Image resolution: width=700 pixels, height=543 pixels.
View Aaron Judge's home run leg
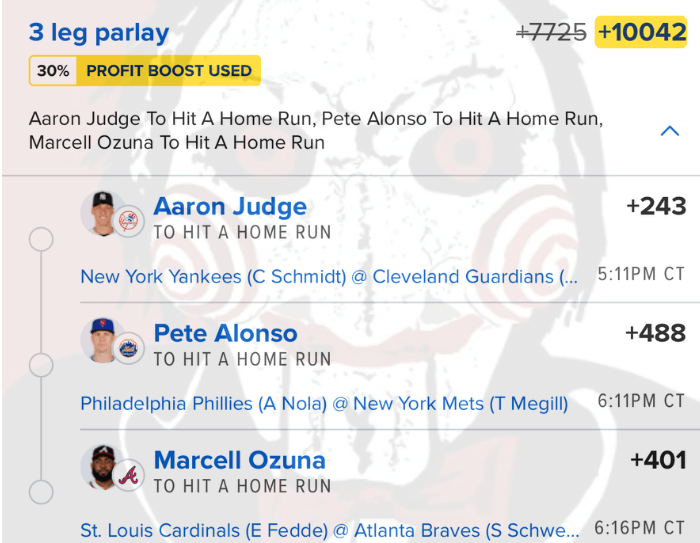[230, 208]
